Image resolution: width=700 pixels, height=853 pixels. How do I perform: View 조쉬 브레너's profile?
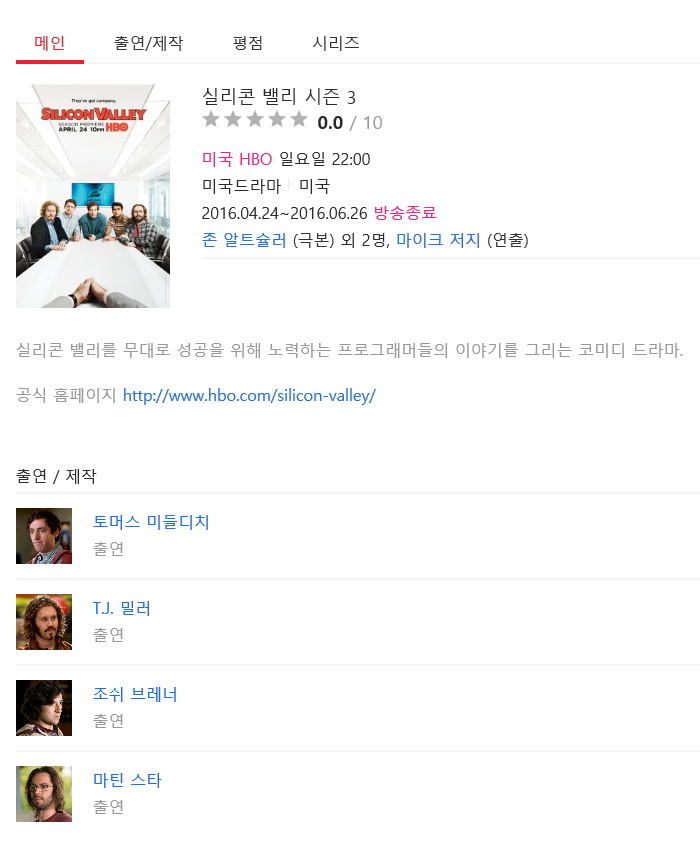click(135, 694)
